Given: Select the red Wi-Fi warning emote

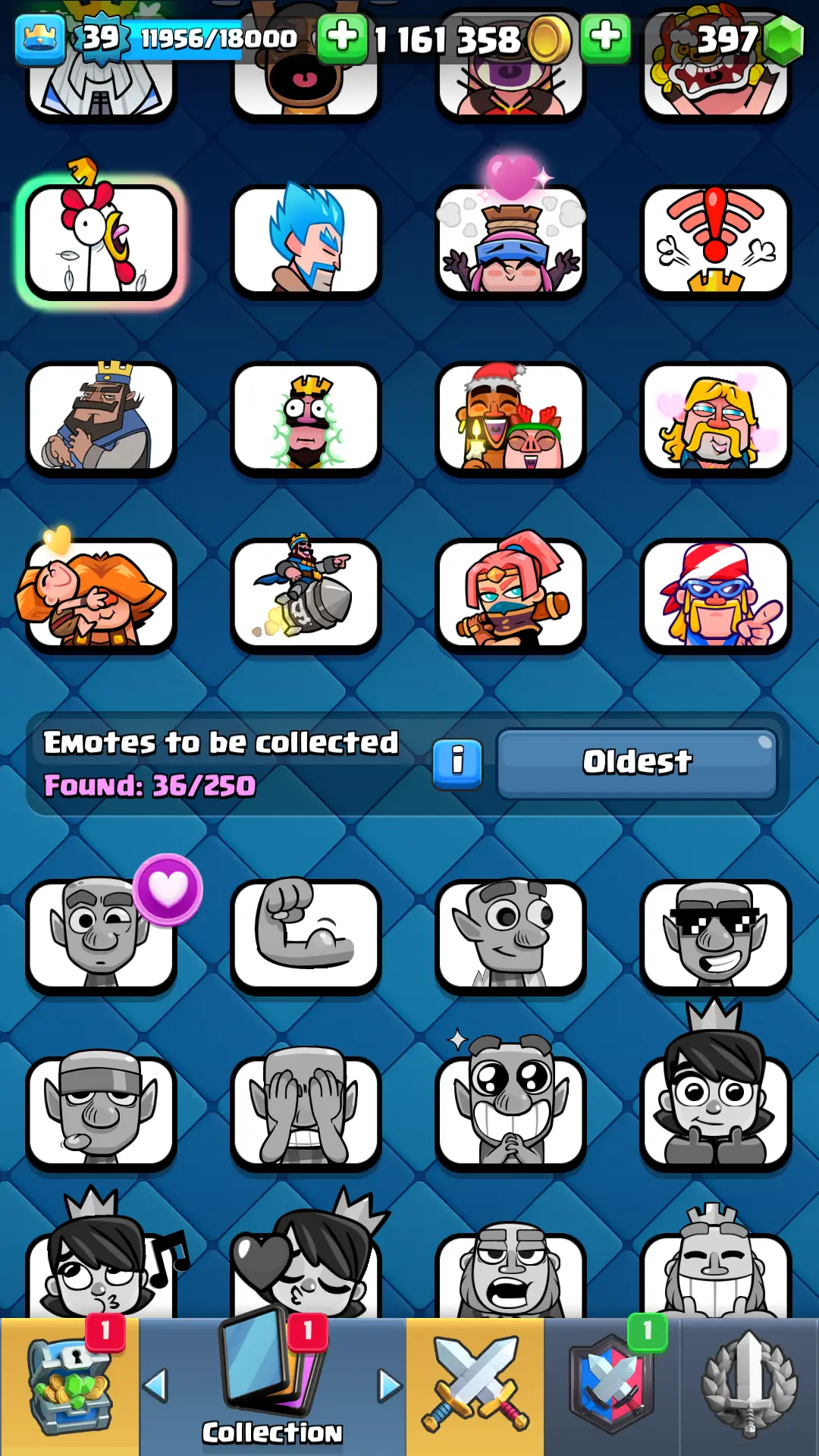Looking at the screenshot, I should coord(715,241).
